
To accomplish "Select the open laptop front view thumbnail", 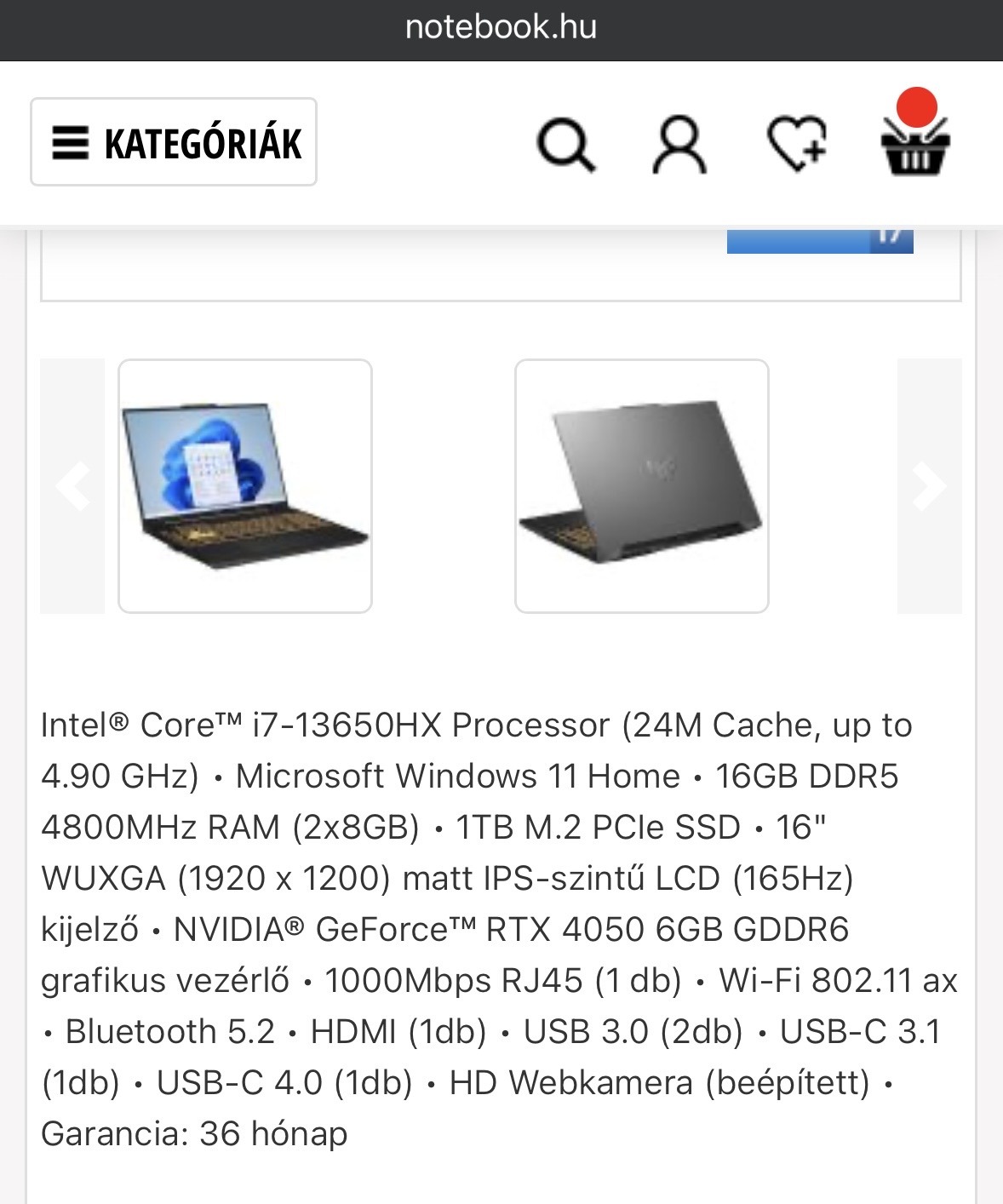I will pos(245,486).
